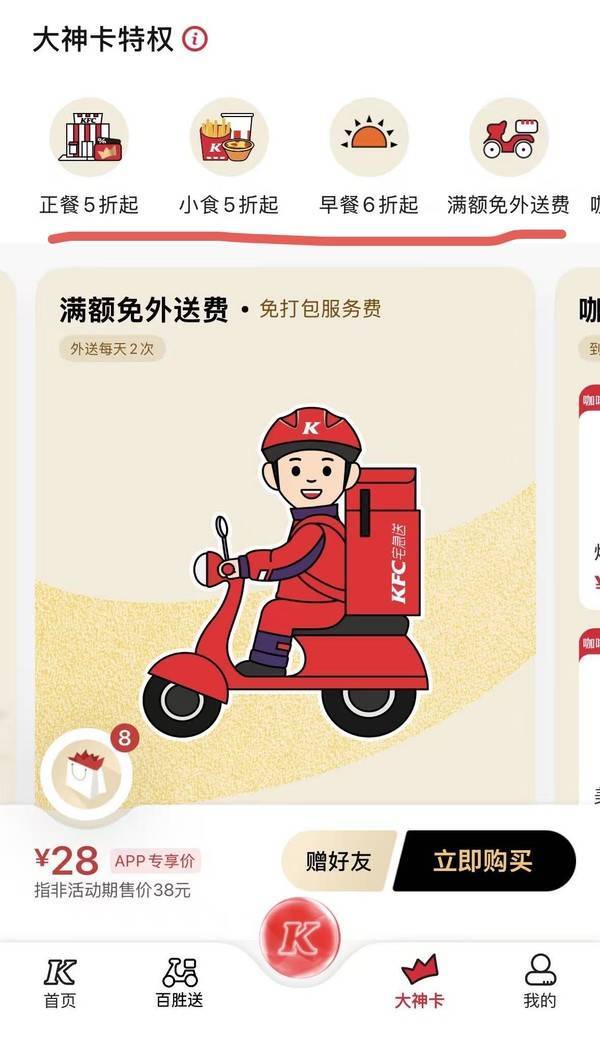Viewport: 600px width, 1063px height.
Task: Select the 正餐5折起 privilege
Action: tap(89, 159)
